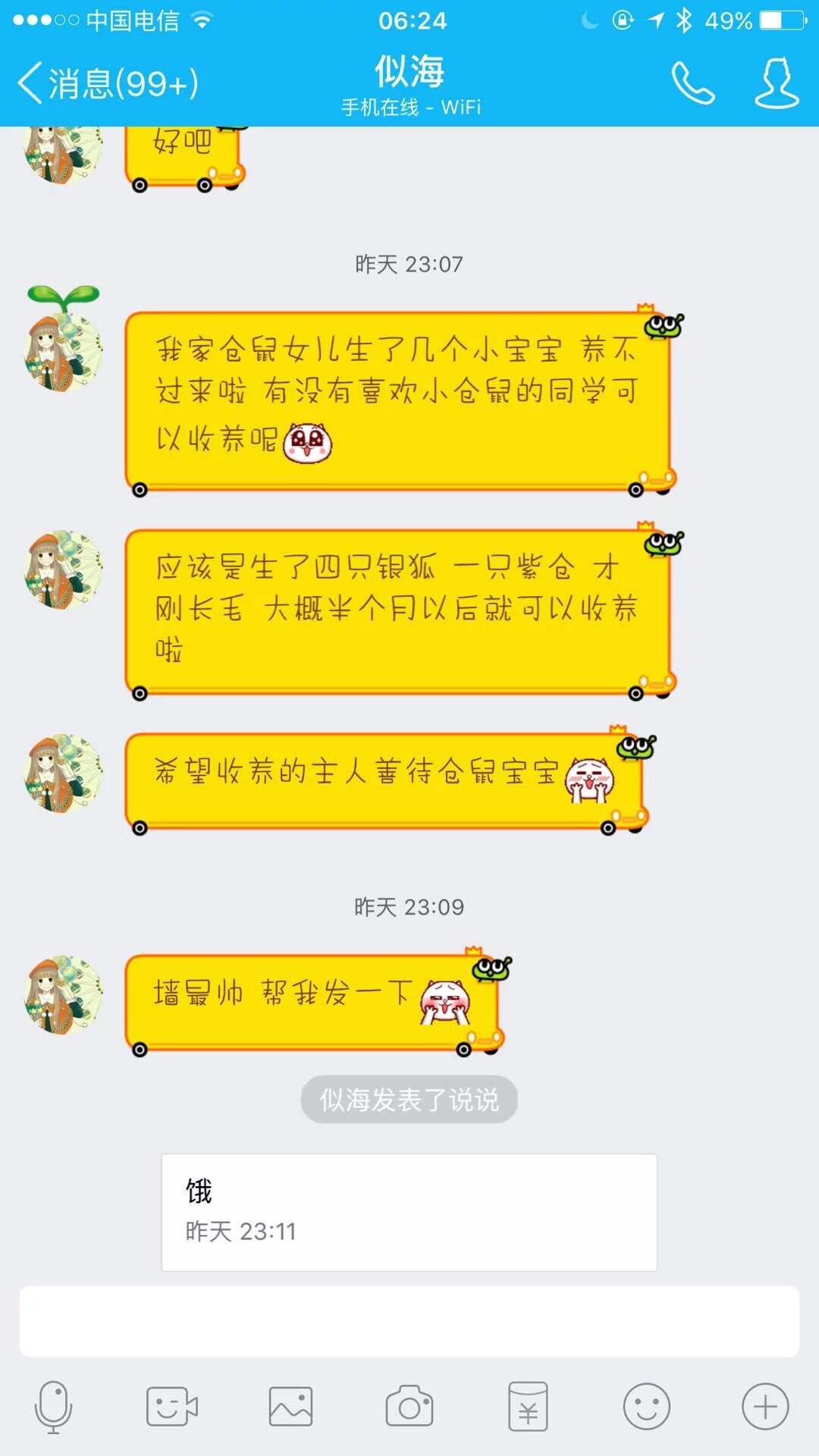Viewport: 819px width, 1456px height.
Task: Send a red packet
Action: pyautogui.click(x=528, y=1407)
